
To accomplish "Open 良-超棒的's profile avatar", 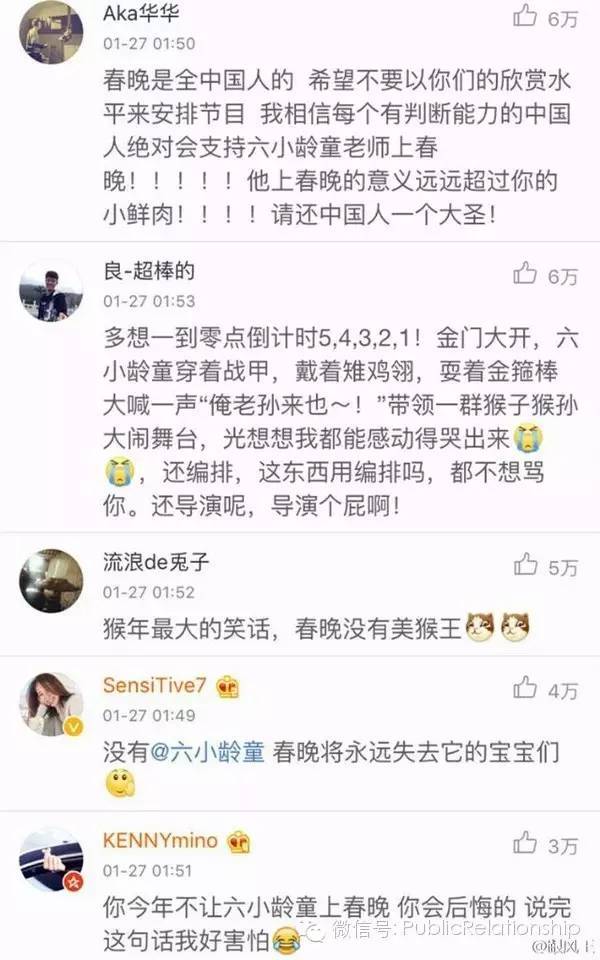I will [50, 291].
